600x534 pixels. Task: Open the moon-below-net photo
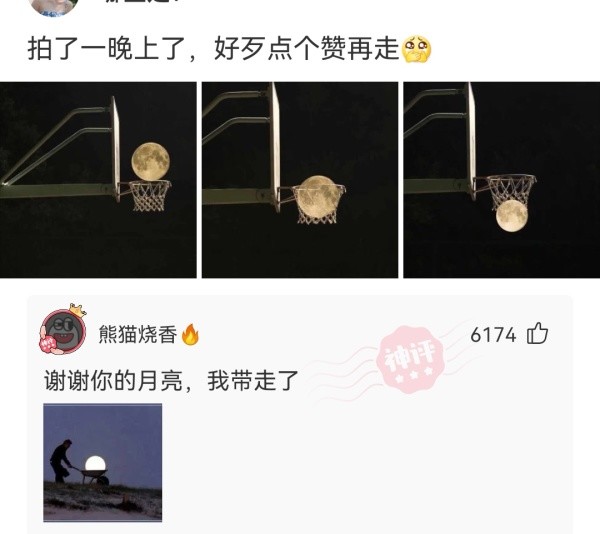point(502,180)
